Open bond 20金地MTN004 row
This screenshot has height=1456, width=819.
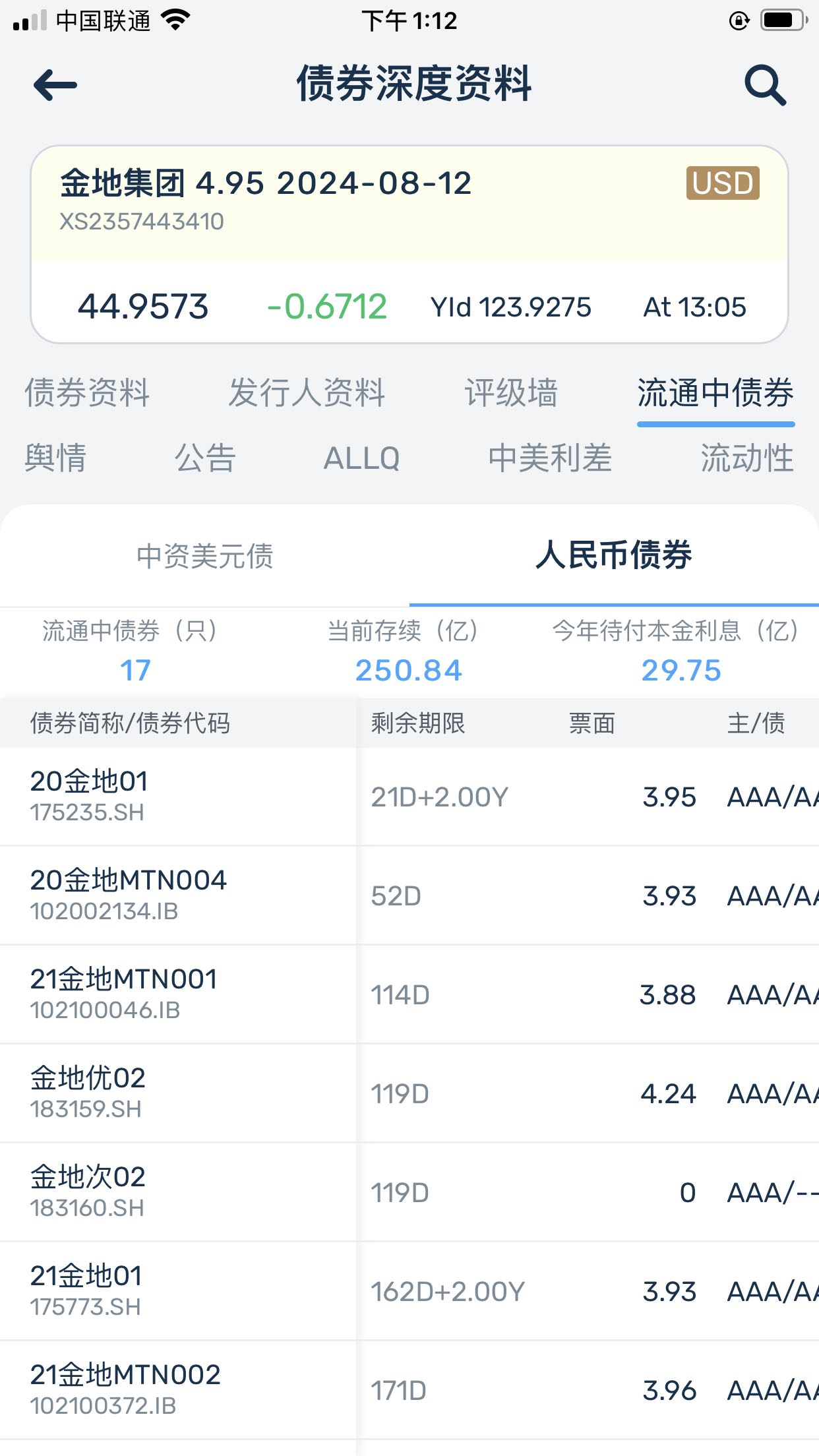tap(409, 895)
